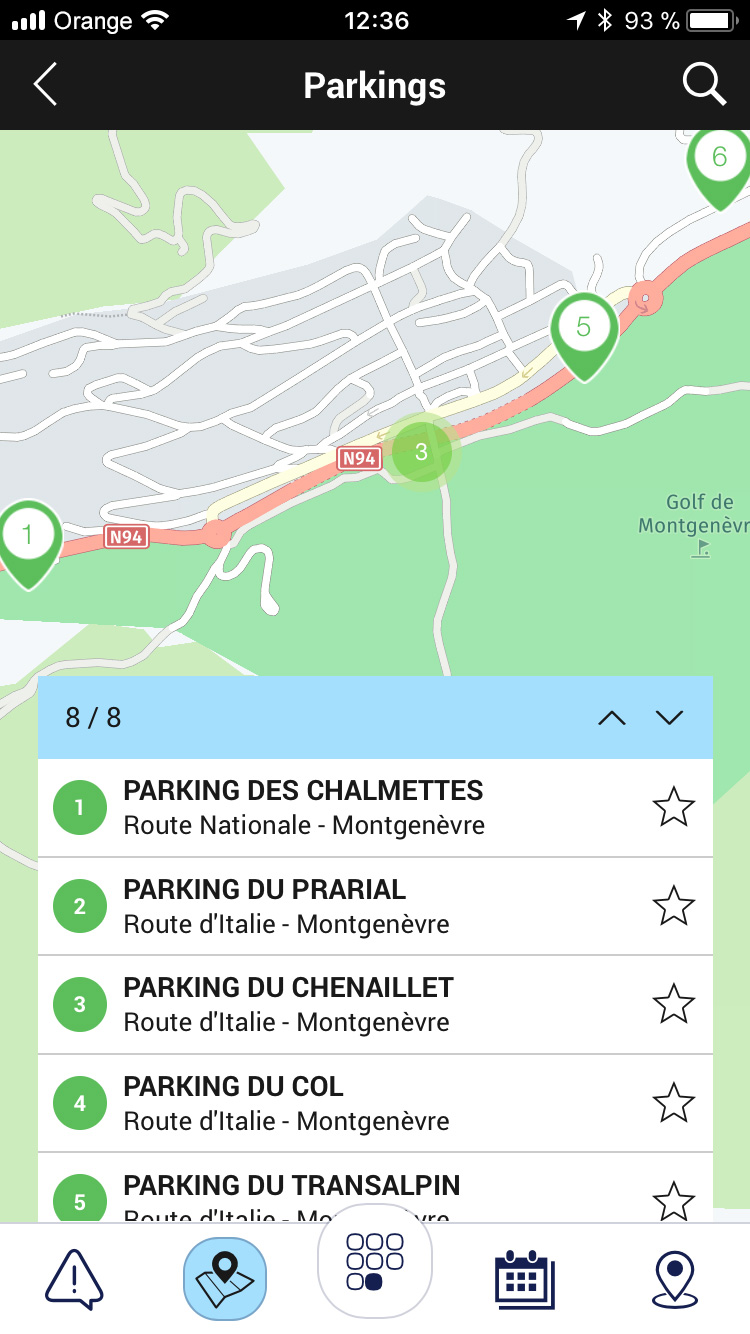Select map pin number 1

coord(28,544)
